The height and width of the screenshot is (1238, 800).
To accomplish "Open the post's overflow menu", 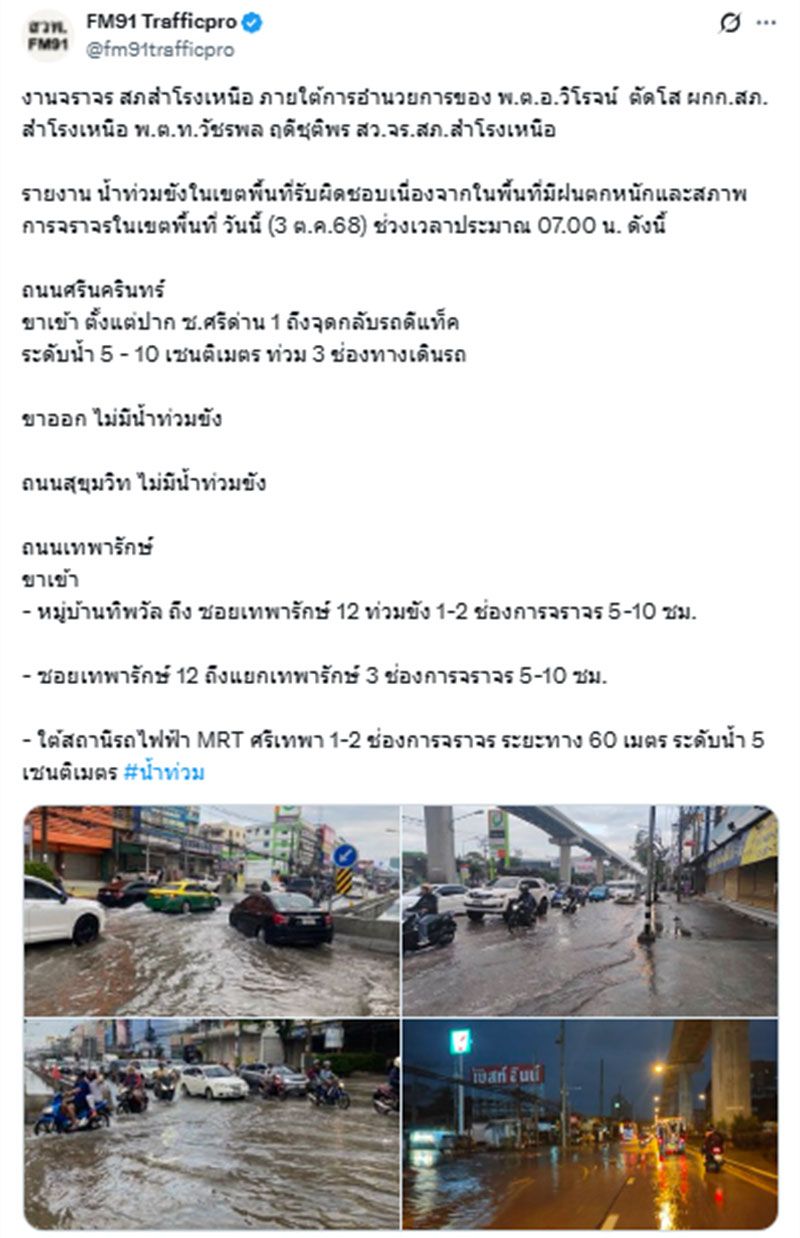I will click(766, 23).
